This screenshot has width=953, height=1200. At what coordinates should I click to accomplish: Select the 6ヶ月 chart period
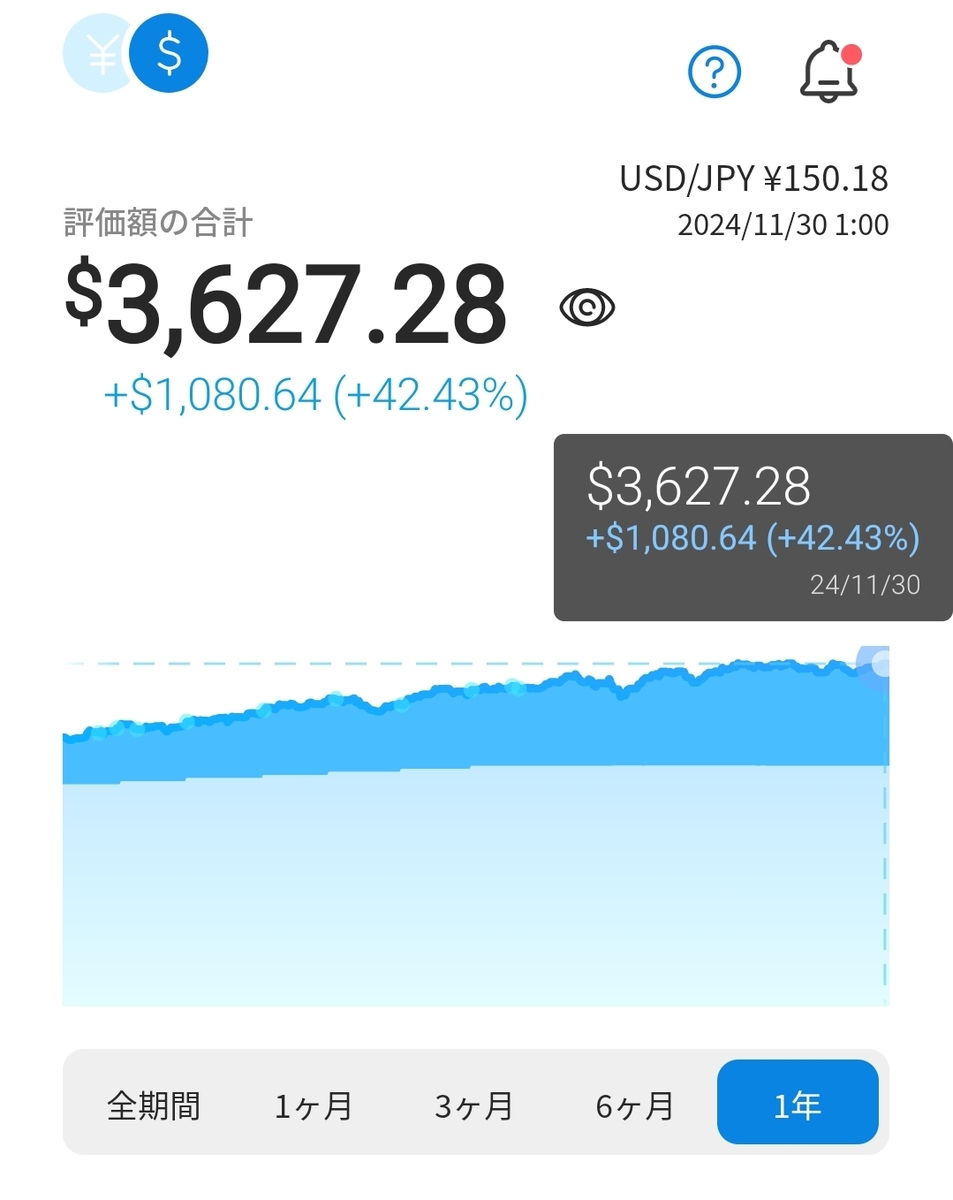(x=635, y=1106)
